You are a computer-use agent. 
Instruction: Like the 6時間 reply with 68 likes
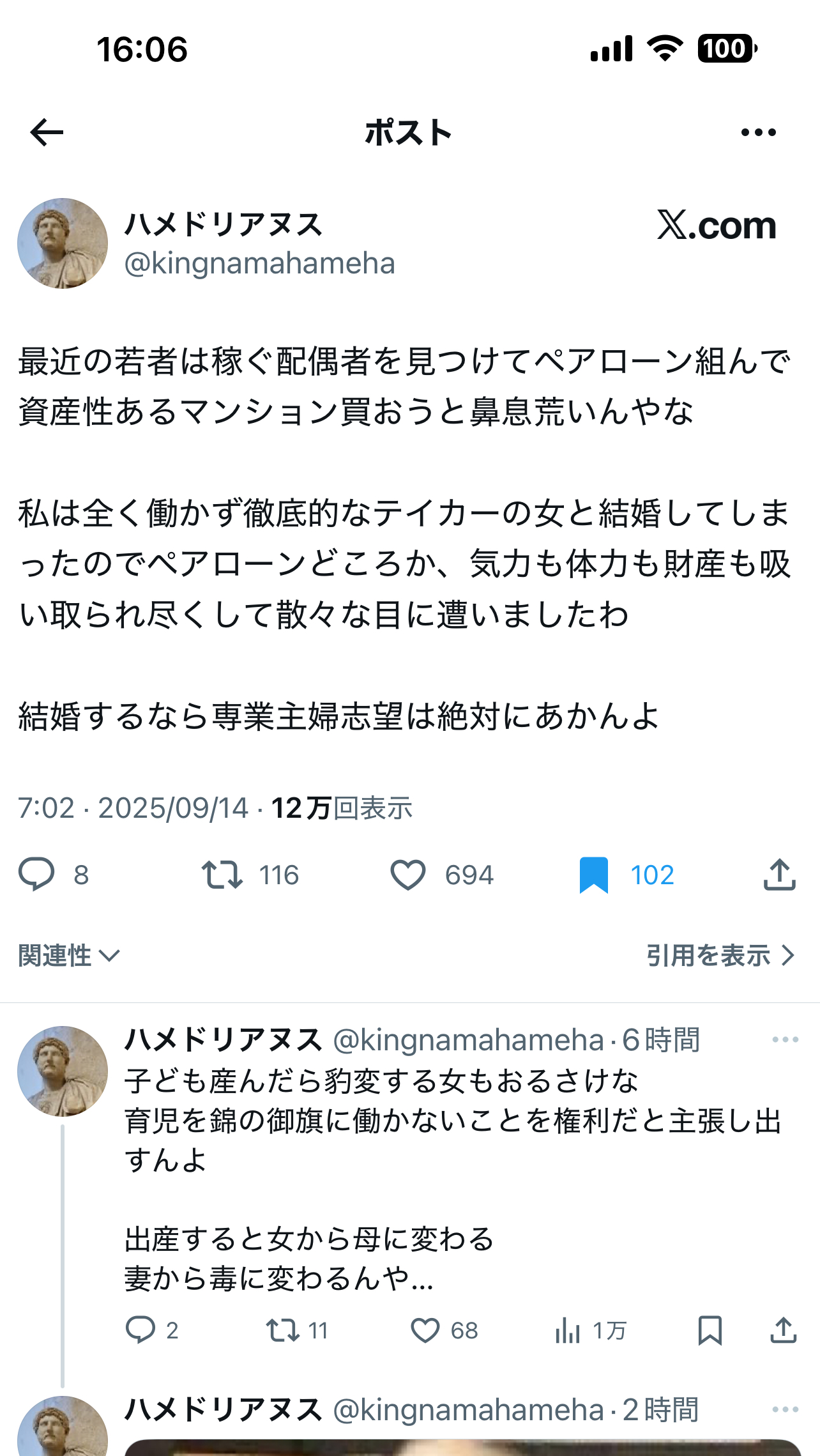425,1330
